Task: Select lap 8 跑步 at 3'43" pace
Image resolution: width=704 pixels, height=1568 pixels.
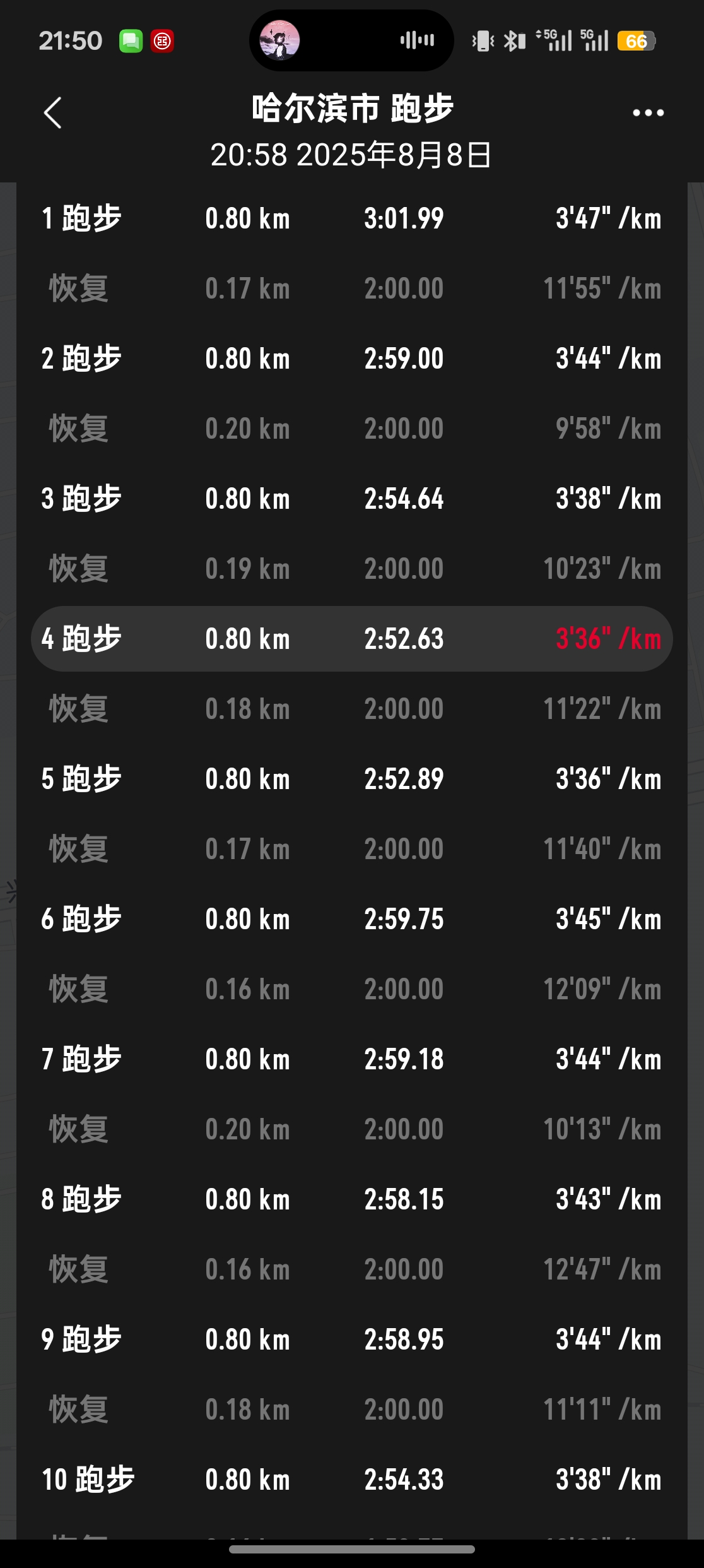Action: point(351,1199)
